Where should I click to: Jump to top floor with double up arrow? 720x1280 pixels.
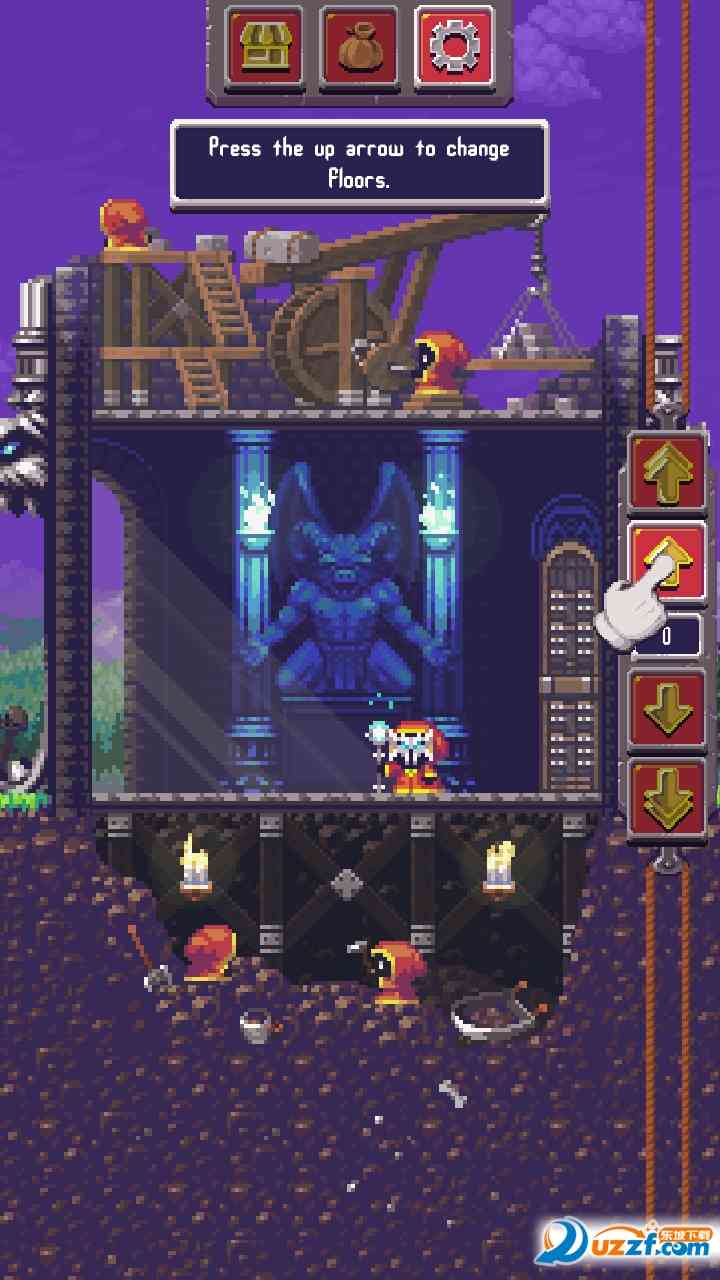(667, 471)
